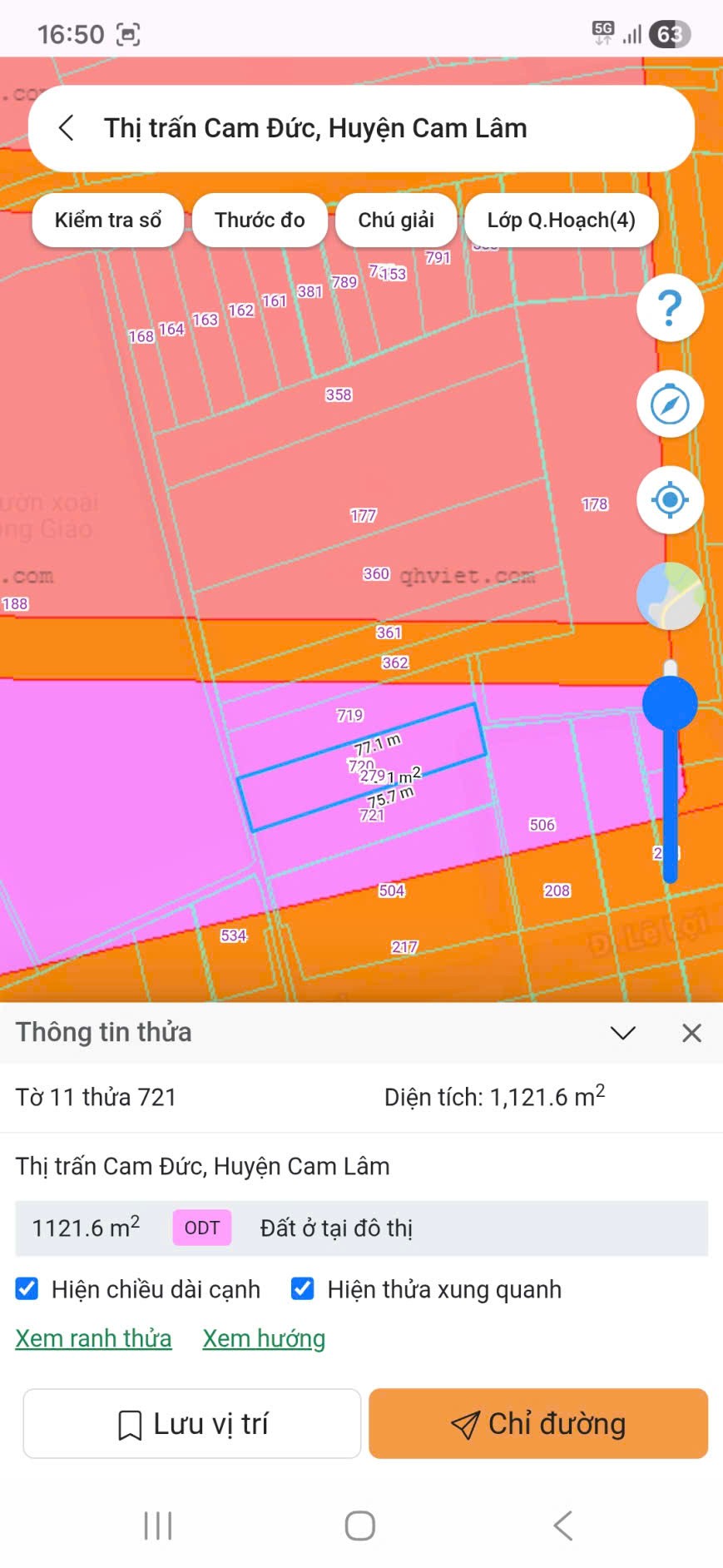Tap the system home button

(360, 1526)
